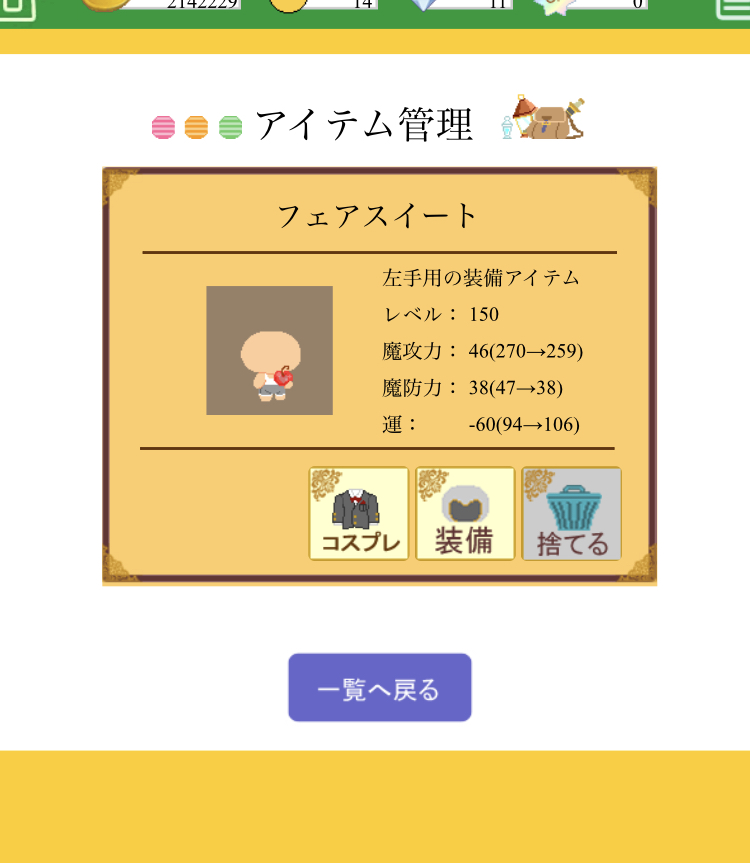
Task: Discard the item with 捨てる button
Action: tap(571, 514)
